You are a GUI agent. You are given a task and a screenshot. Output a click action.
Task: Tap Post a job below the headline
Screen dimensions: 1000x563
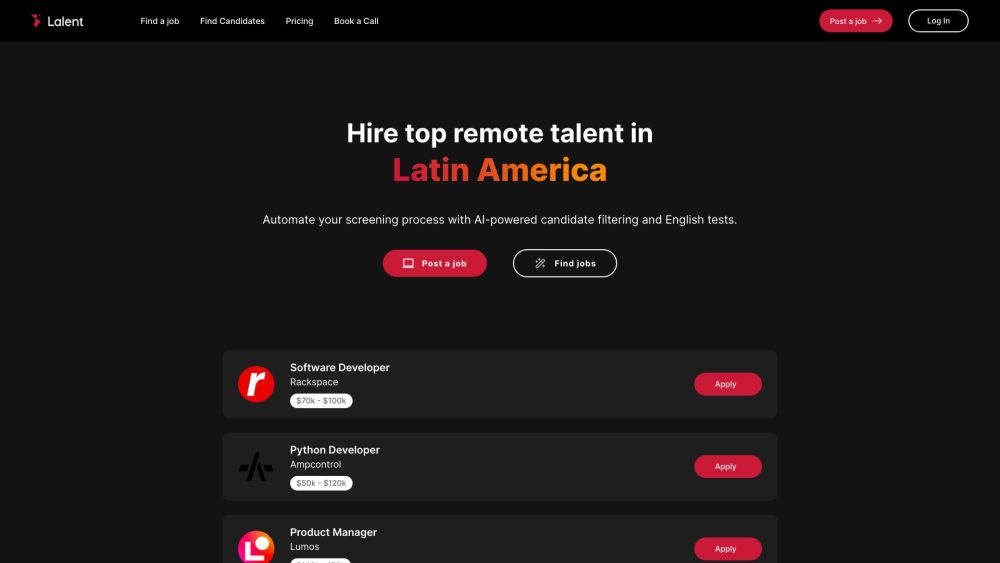pos(434,263)
